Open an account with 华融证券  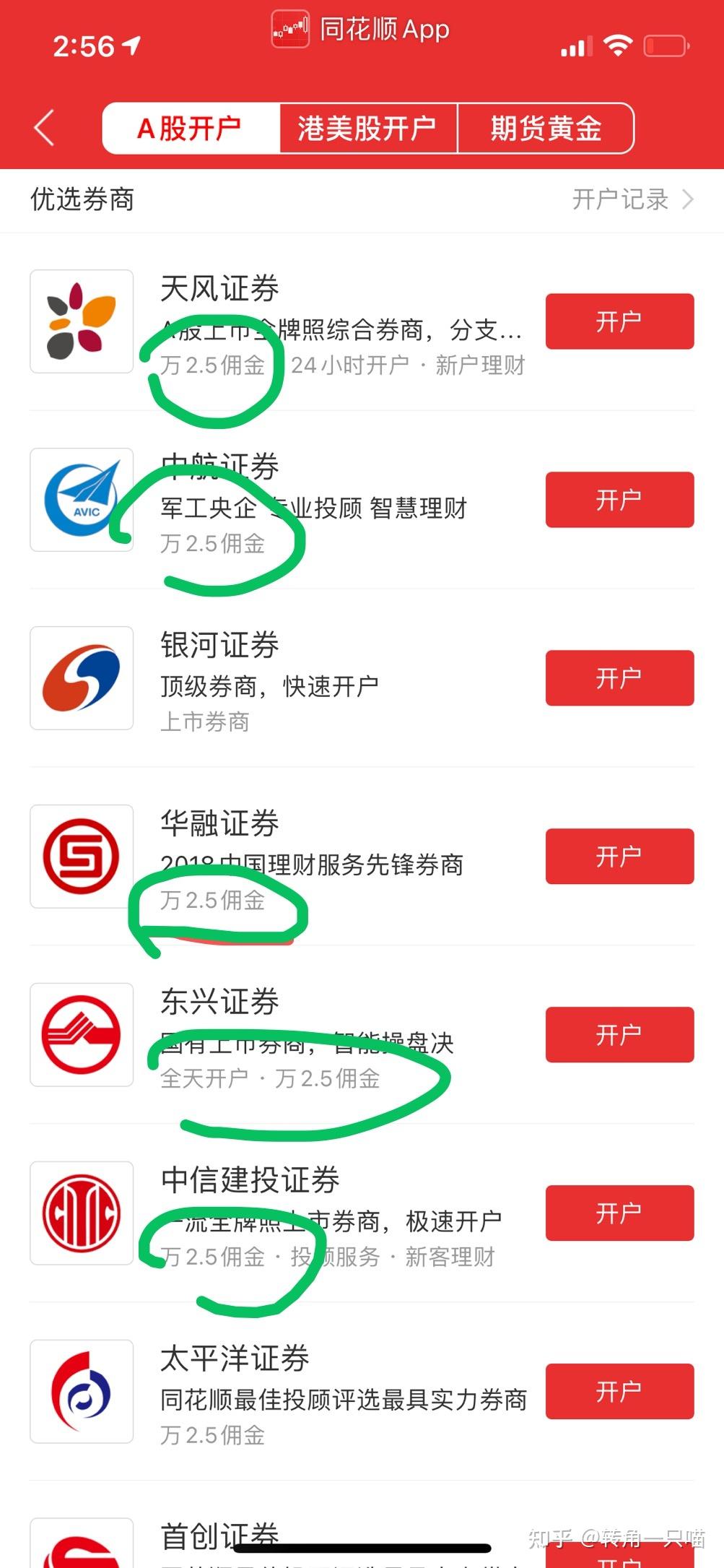pyautogui.click(x=619, y=857)
